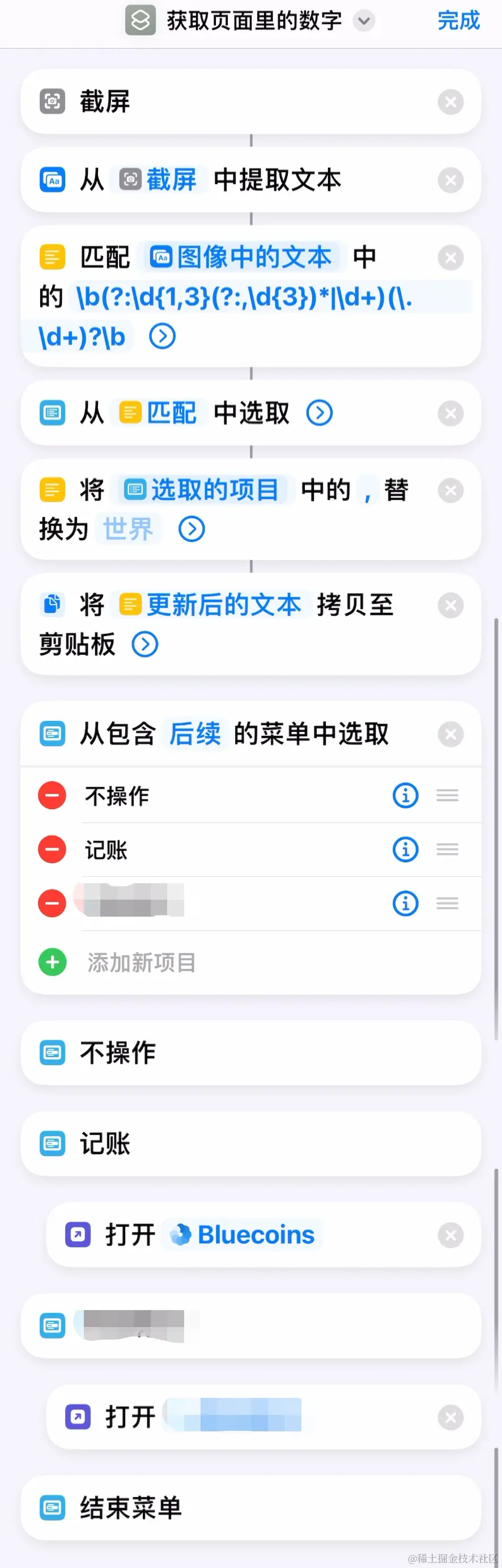The height and width of the screenshot is (1568, 502).
Task: Expand the 从匹配中选取 action options
Action: click(x=320, y=413)
